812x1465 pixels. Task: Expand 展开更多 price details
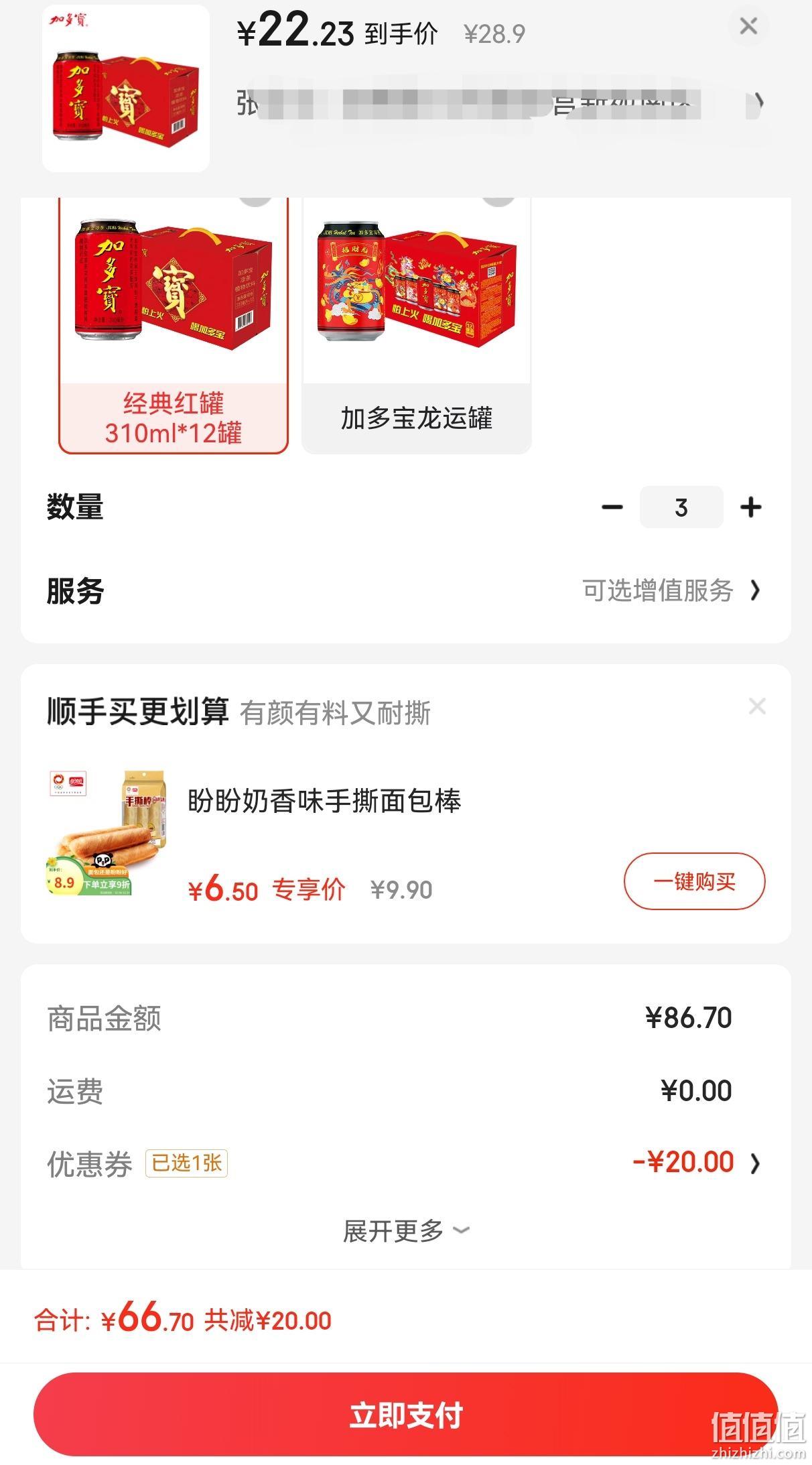406,1230
